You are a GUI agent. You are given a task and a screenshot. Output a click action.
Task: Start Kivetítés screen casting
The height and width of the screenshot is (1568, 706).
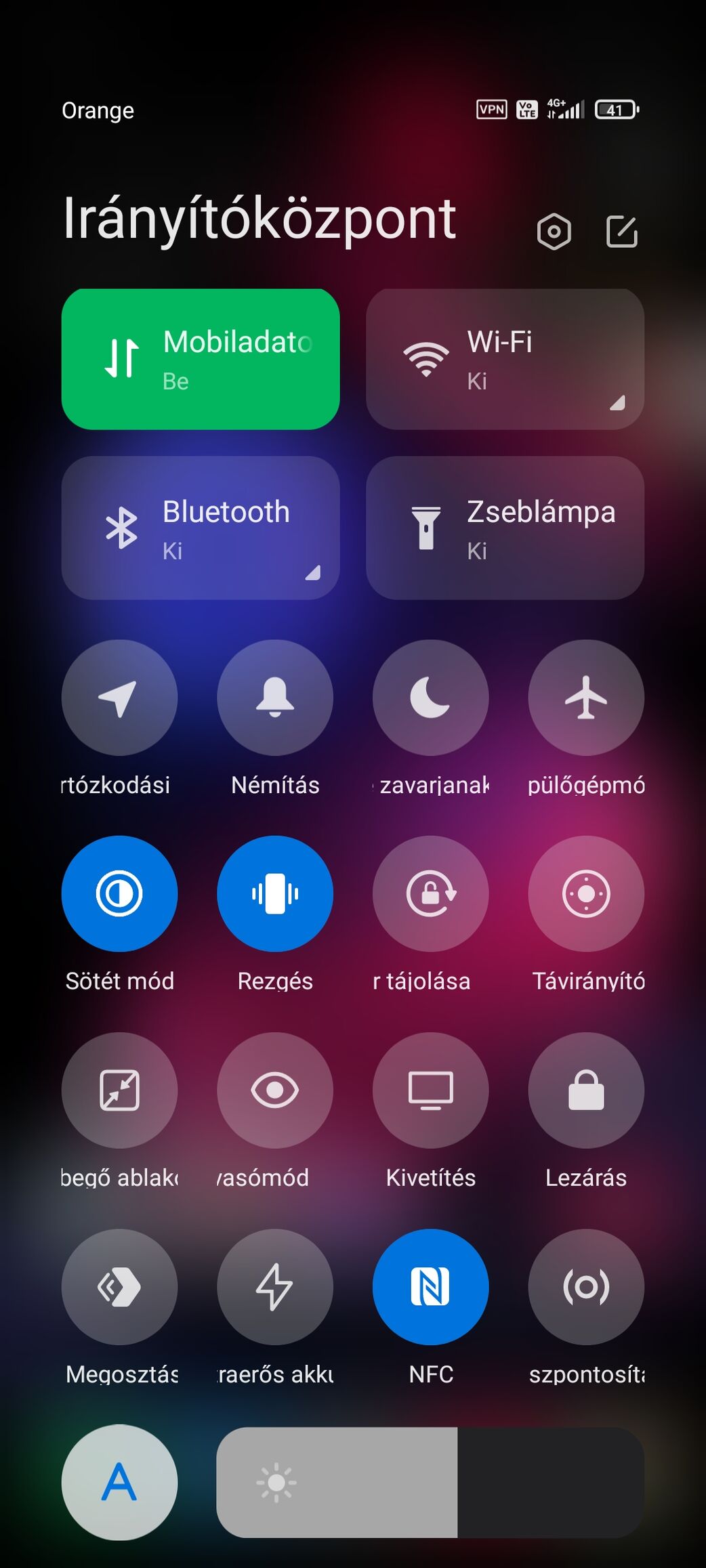click(x=430, y=1090)
